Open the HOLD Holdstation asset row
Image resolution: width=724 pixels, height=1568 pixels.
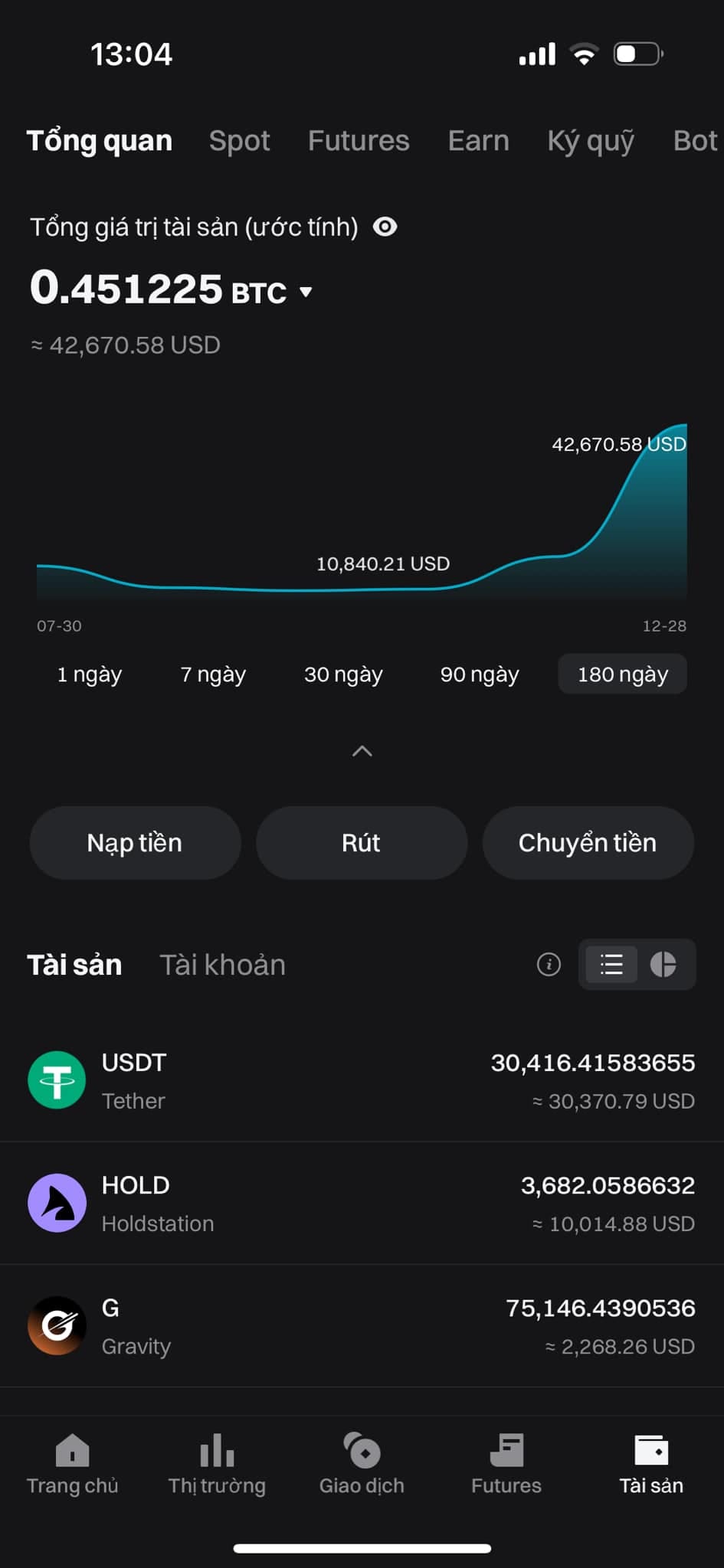pos(362,1203)
